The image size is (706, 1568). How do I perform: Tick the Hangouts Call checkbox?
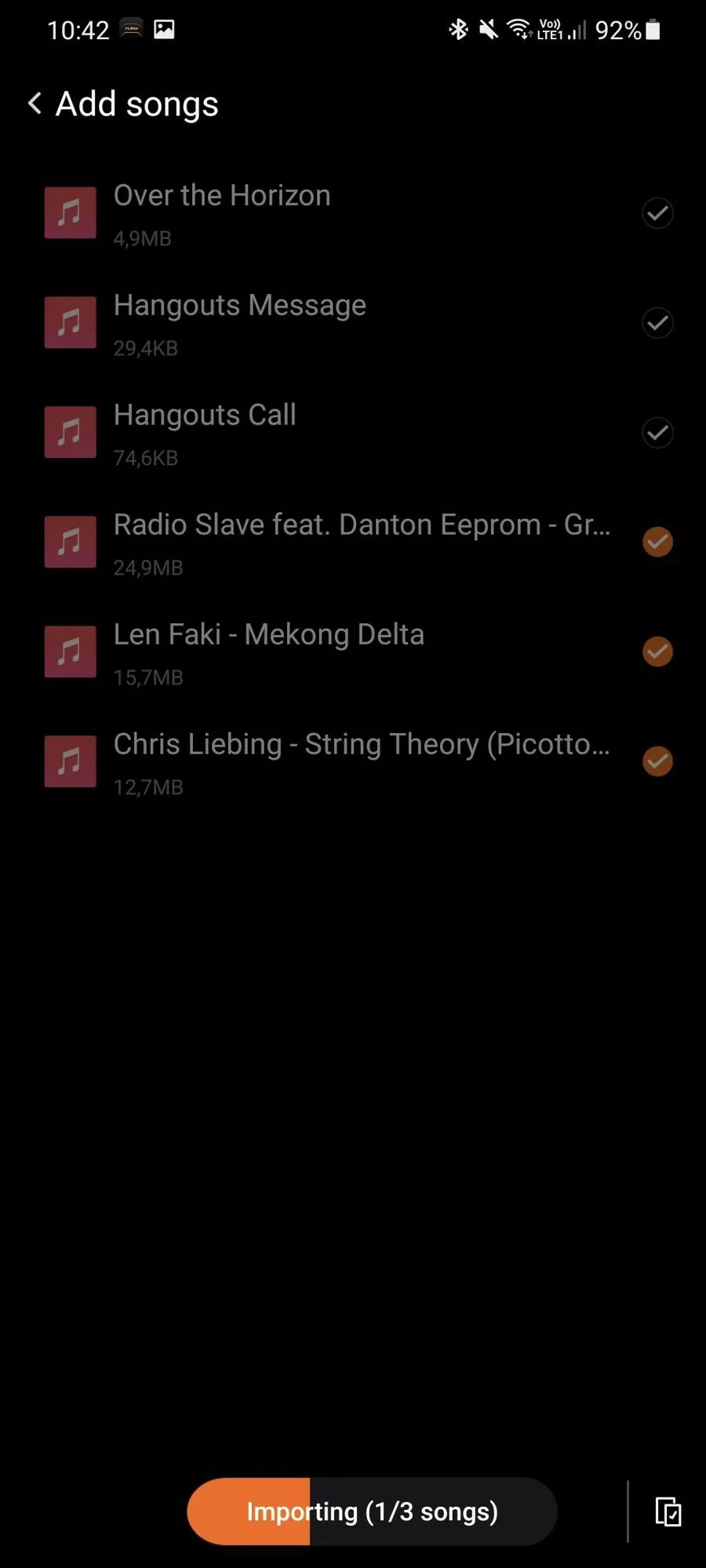point(657,433)
